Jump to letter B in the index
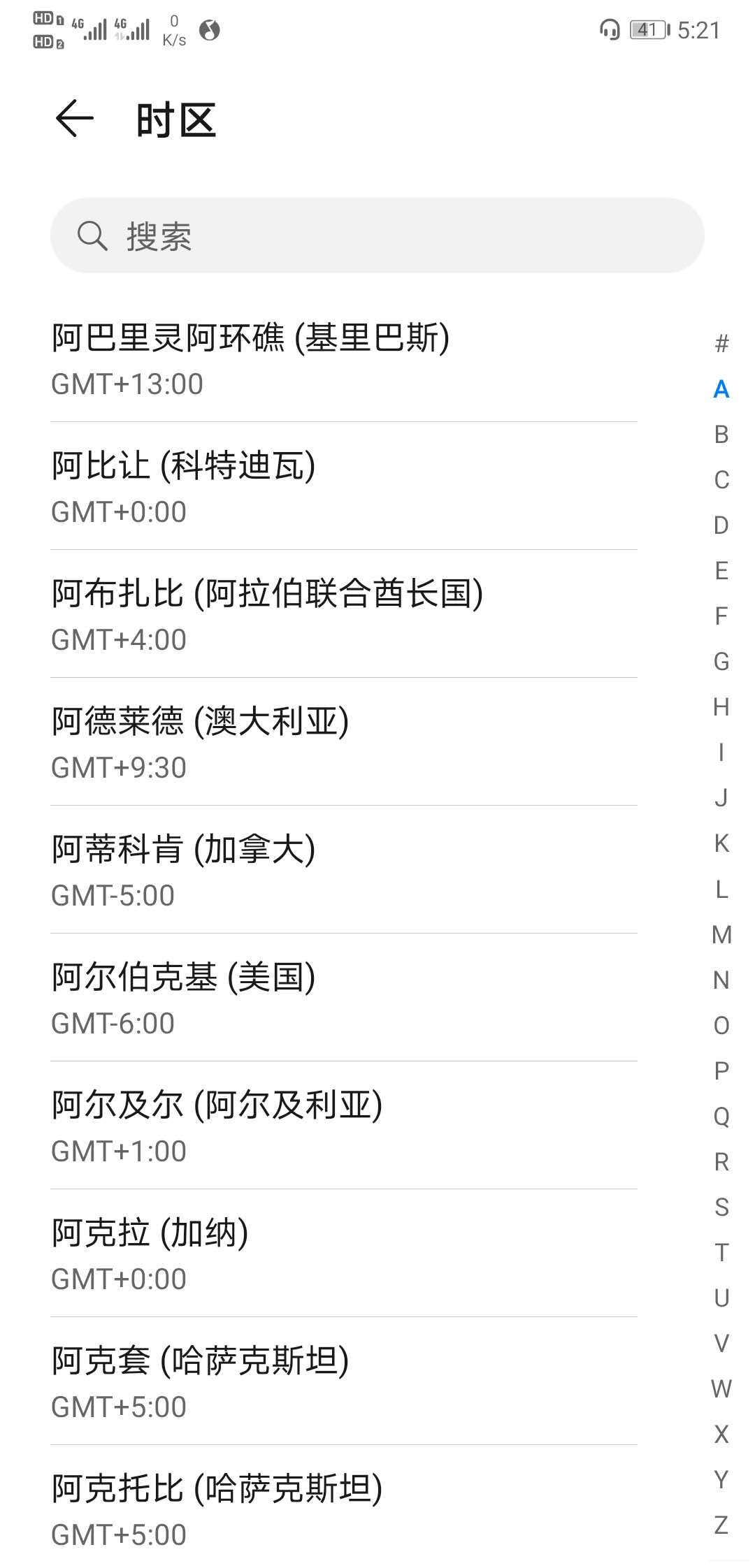Screen dimensions: 755x1568 click(x=721, y=435)
